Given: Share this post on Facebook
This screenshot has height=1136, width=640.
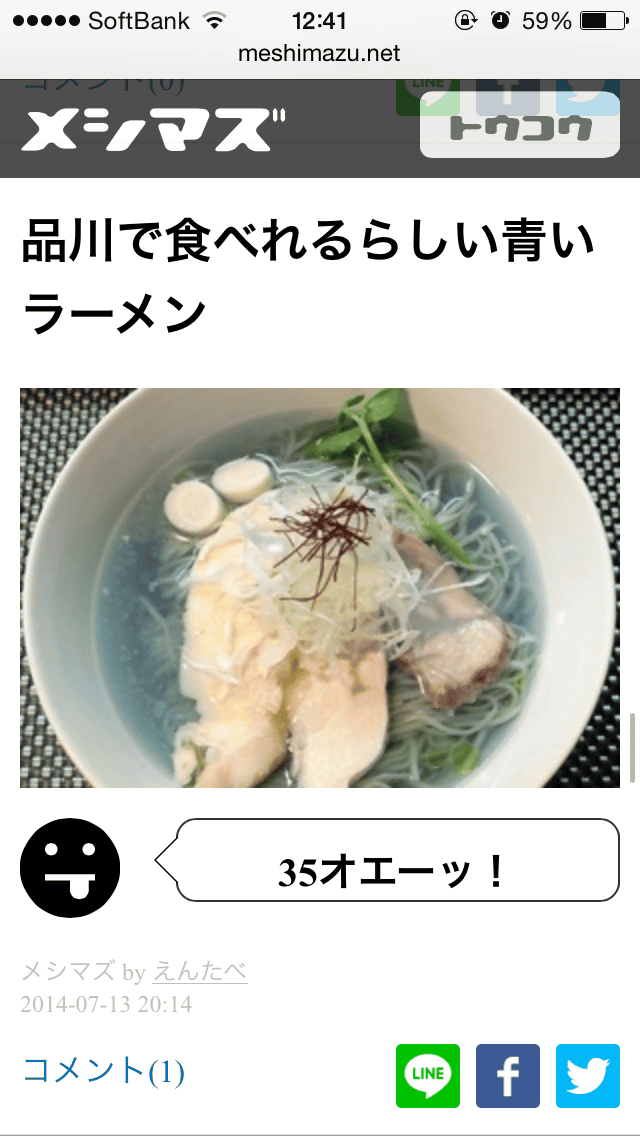Looking at the screenshot, I should pyautogui.click(x=508, y=1076).
